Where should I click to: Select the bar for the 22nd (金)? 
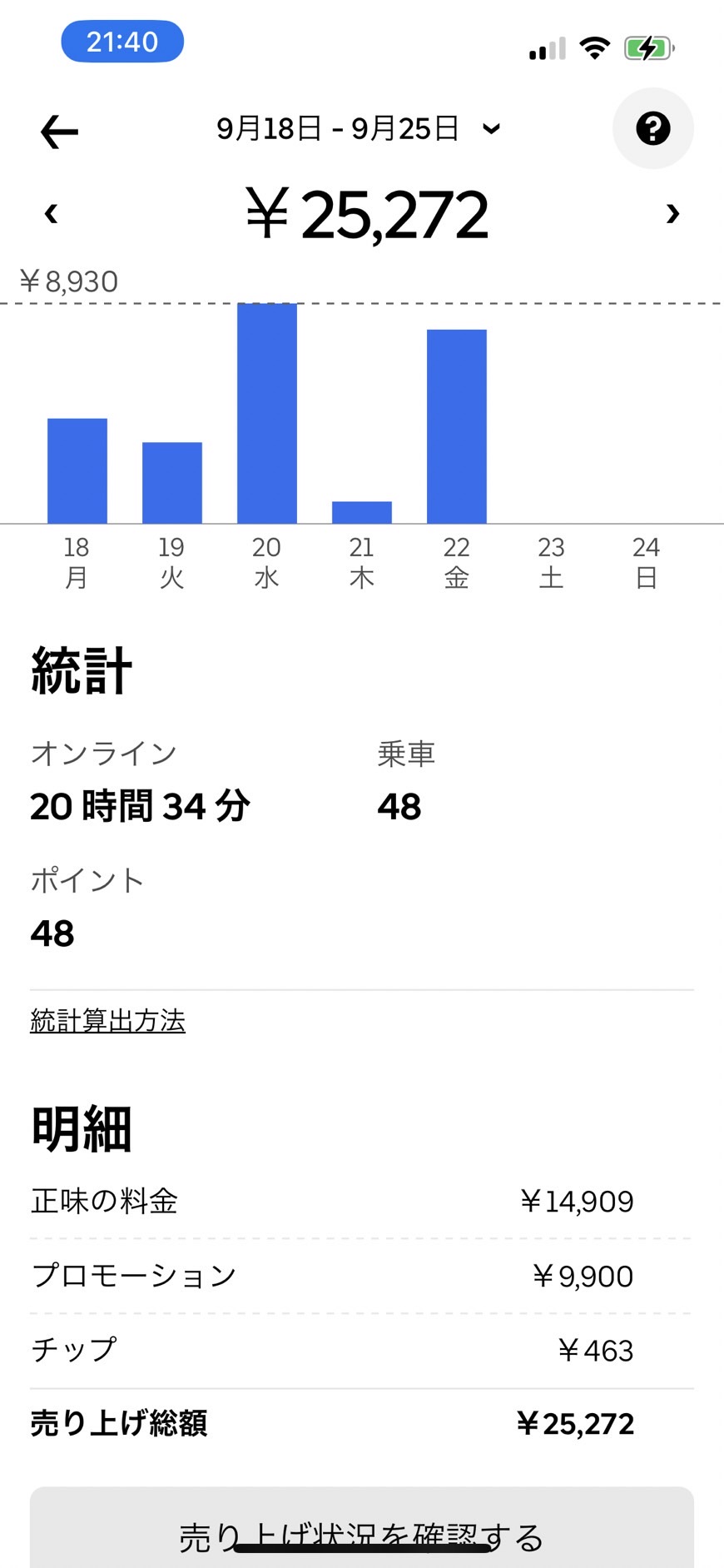click(456, 426)
